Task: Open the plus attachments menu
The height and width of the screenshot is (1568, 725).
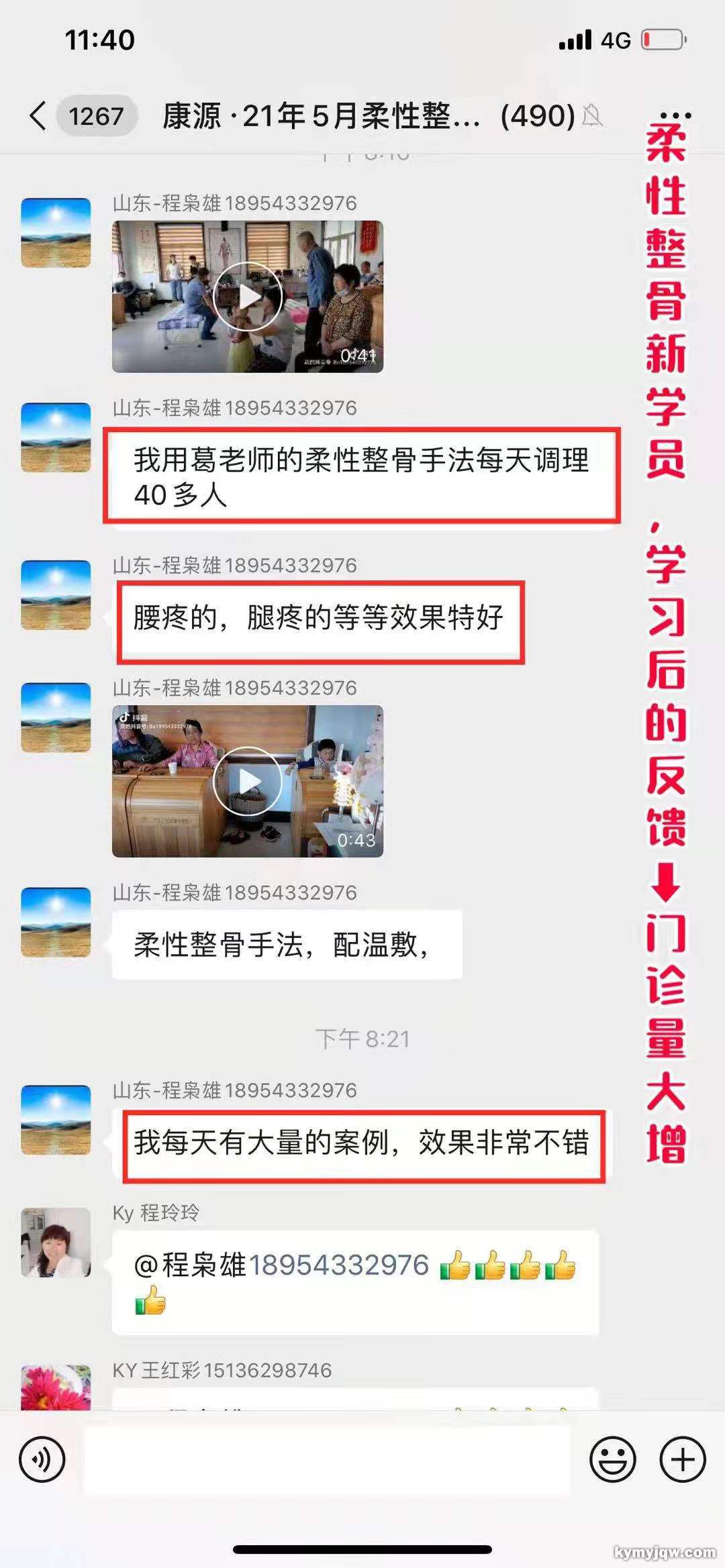Action: [683, 1459]
